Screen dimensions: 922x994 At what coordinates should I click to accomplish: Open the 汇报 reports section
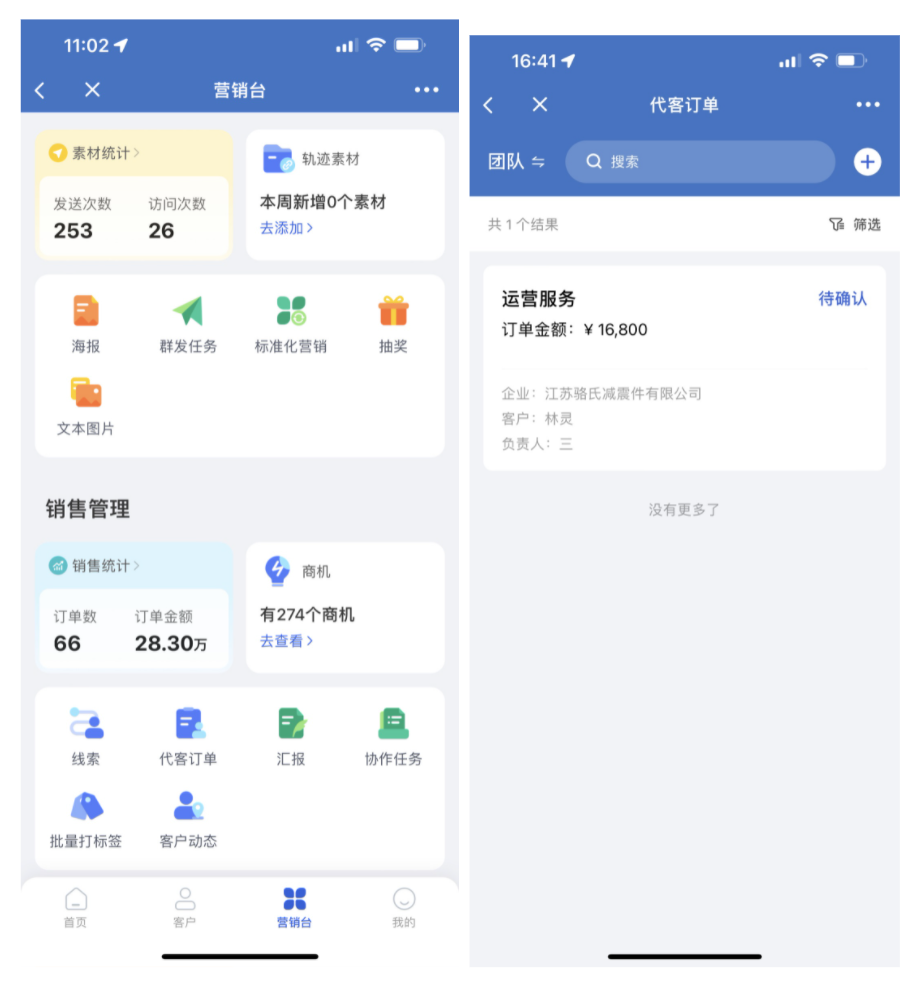[291, 736]
